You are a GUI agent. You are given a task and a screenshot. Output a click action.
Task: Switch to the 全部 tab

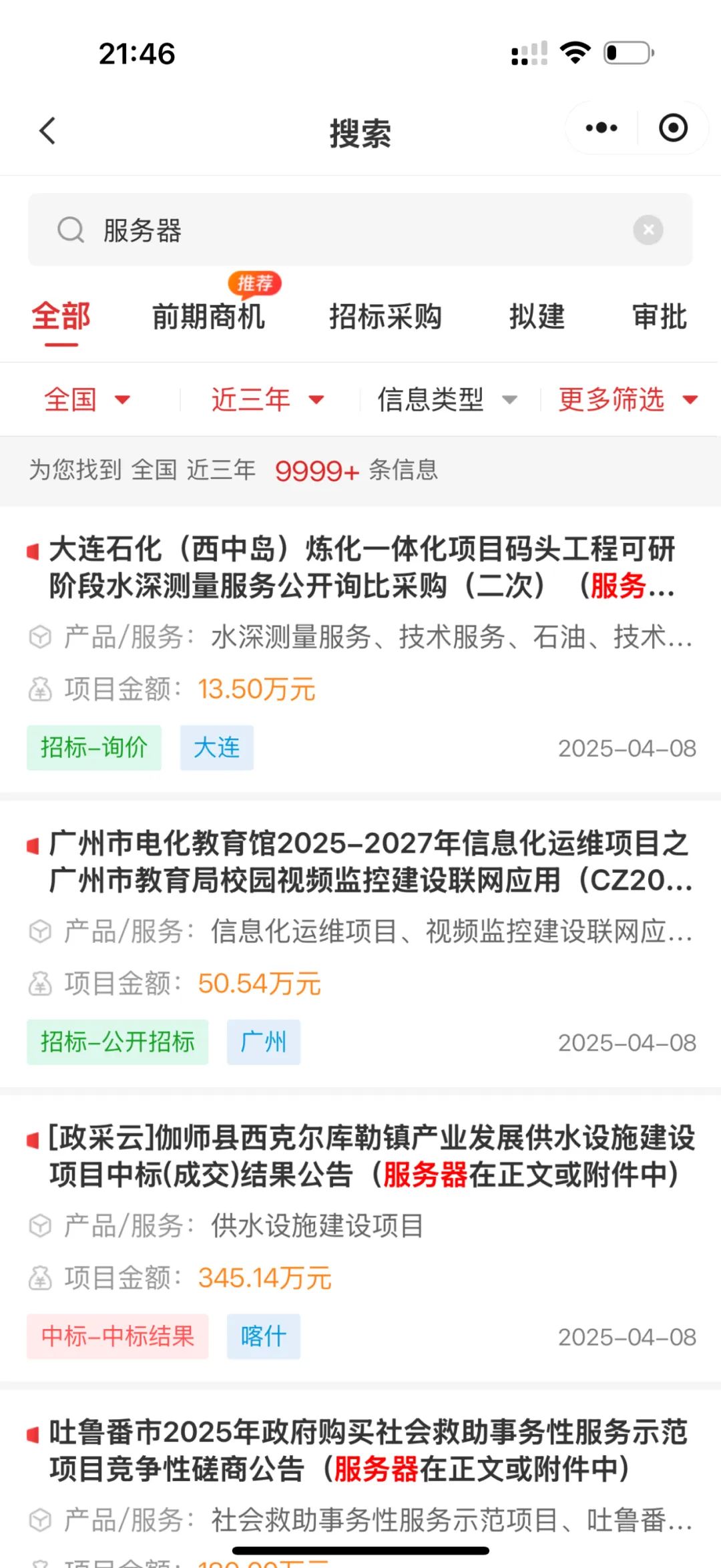click(61, 317)
